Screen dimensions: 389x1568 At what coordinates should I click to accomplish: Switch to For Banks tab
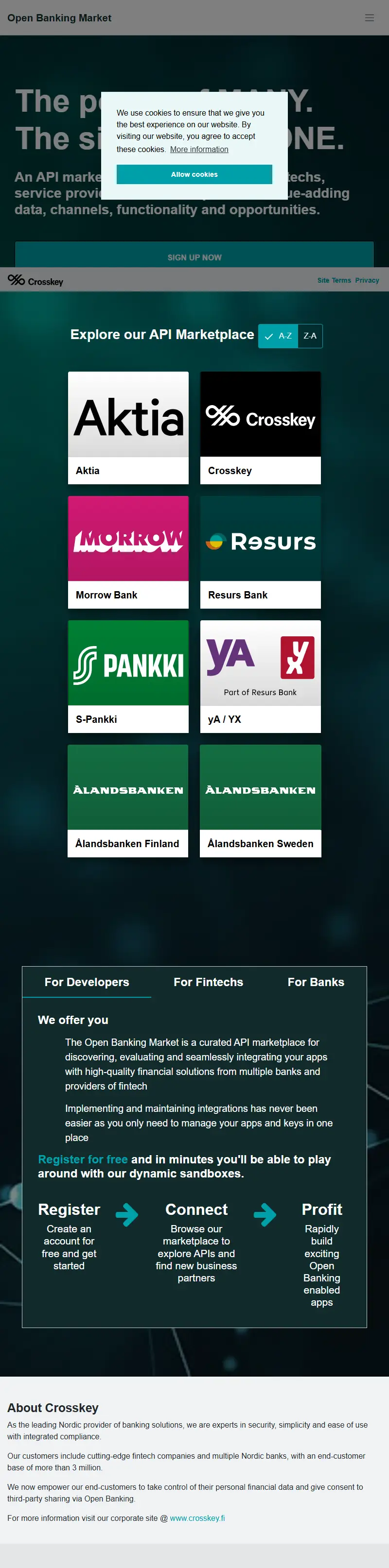pyautogui.click(x=315, y=982)
